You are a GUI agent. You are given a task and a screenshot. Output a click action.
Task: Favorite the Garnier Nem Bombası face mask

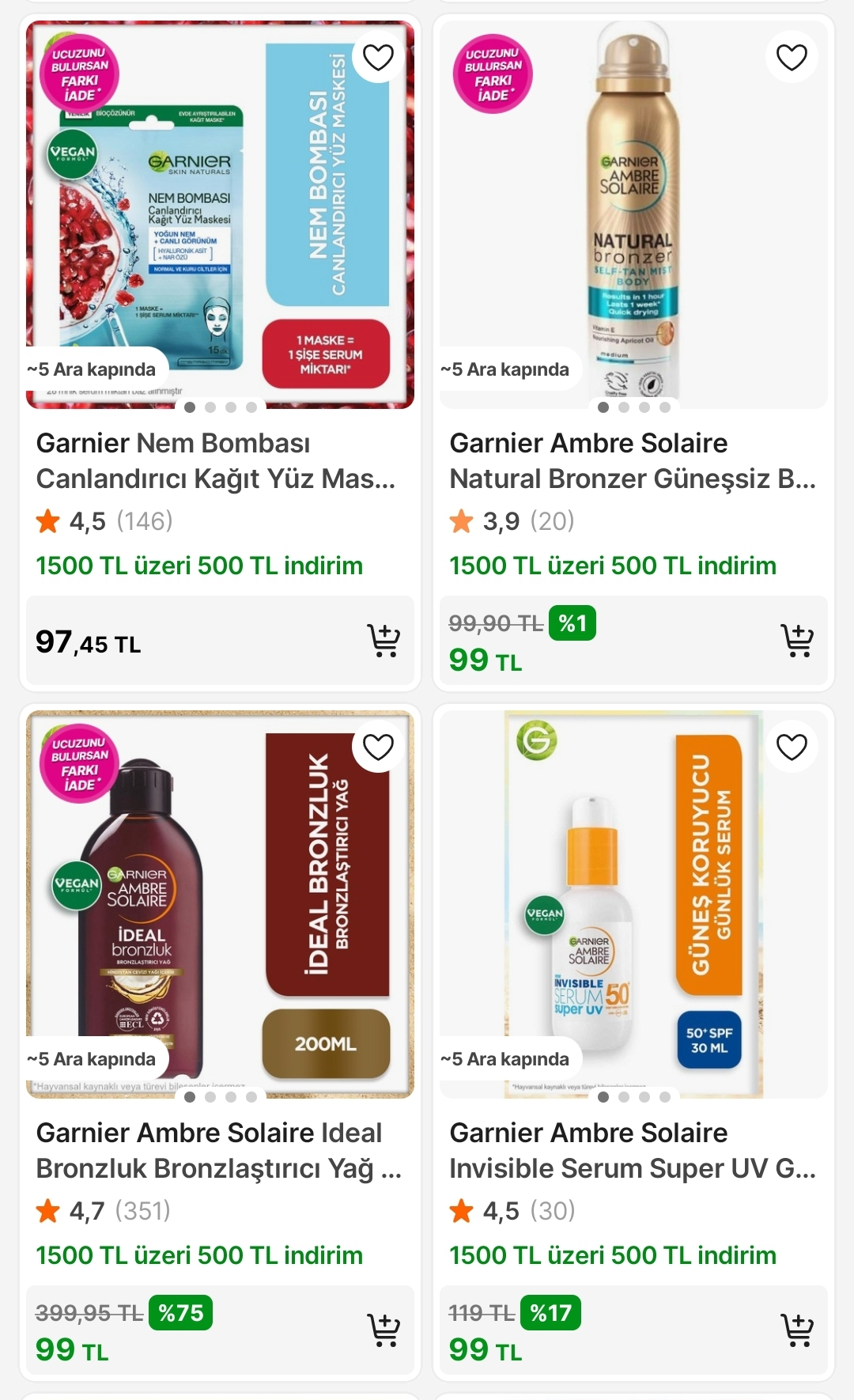[379, 56]
